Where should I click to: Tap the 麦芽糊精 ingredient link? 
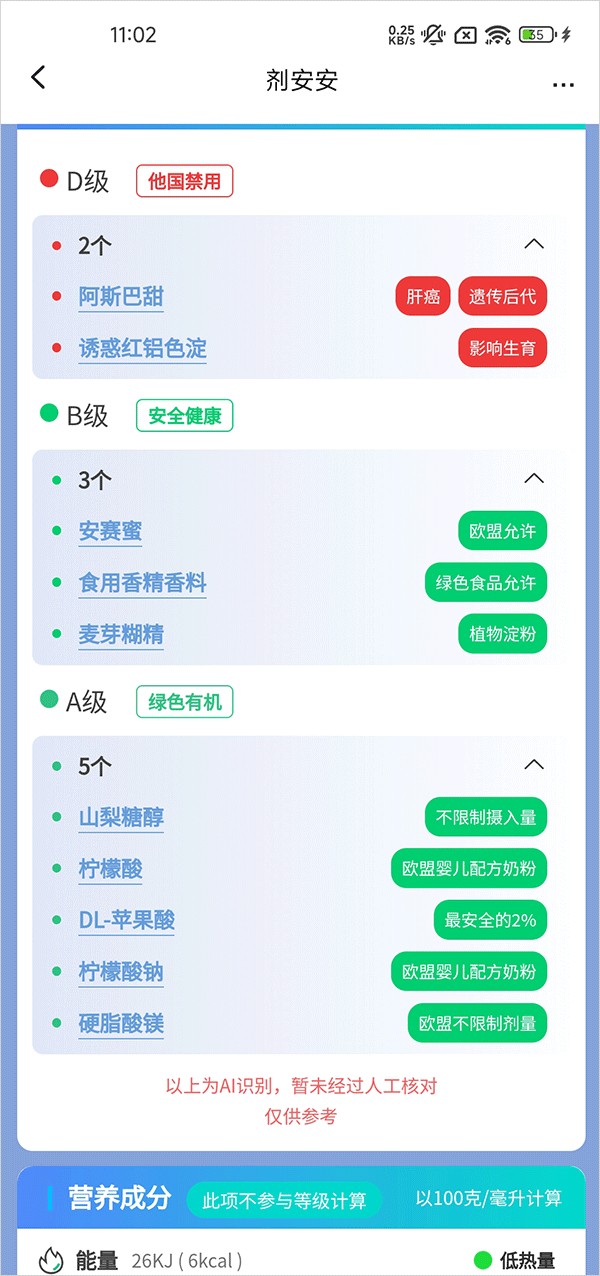pyautogui.click(x=121, y=635)
